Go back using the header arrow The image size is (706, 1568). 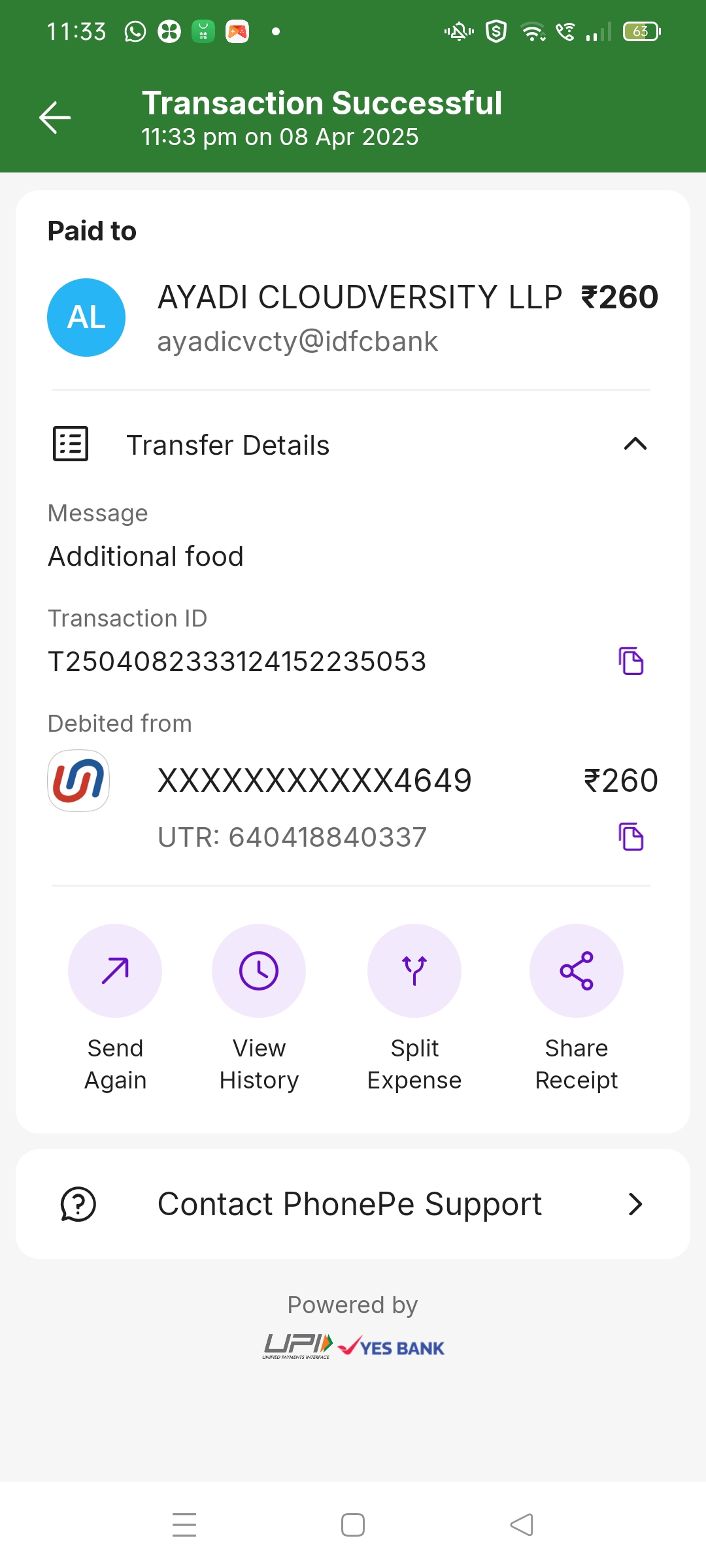[x=55, y=118]
